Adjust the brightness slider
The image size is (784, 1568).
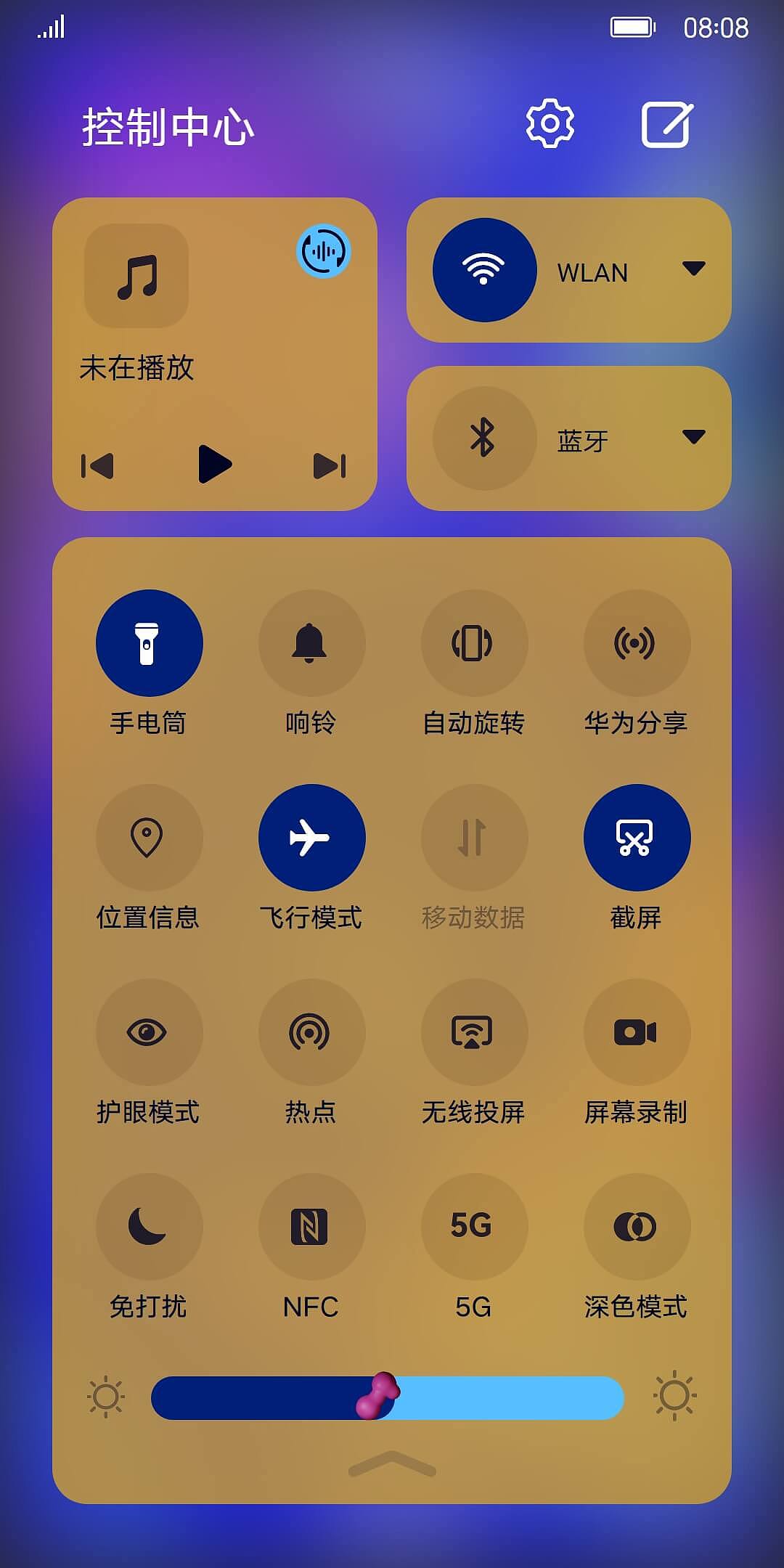tap(377, 1397)
